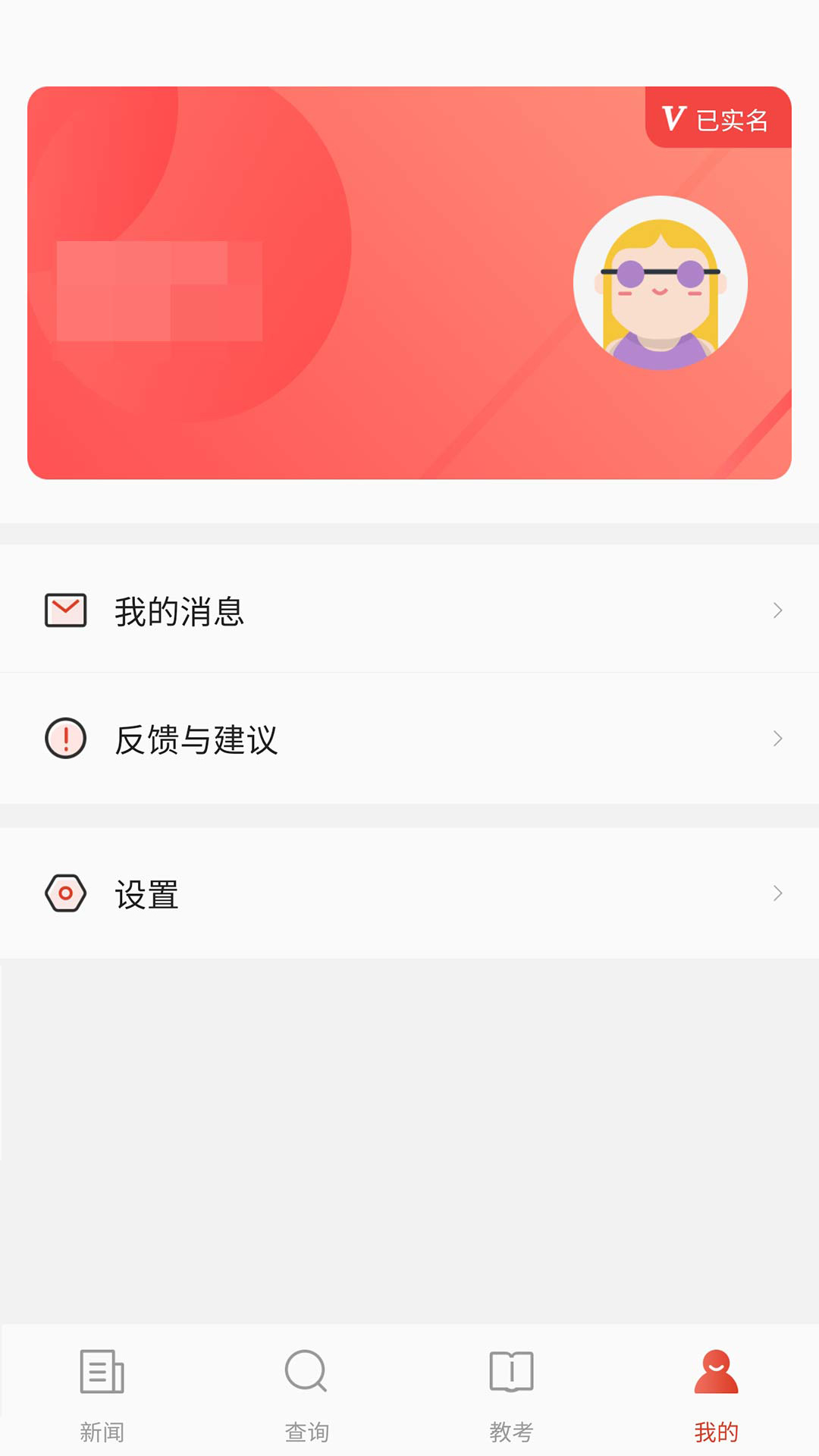Click the V icon on the 已实名 badge
The width and height of the screenshot is (819, 1456).
pyautogui.click(x=675, y=117)
